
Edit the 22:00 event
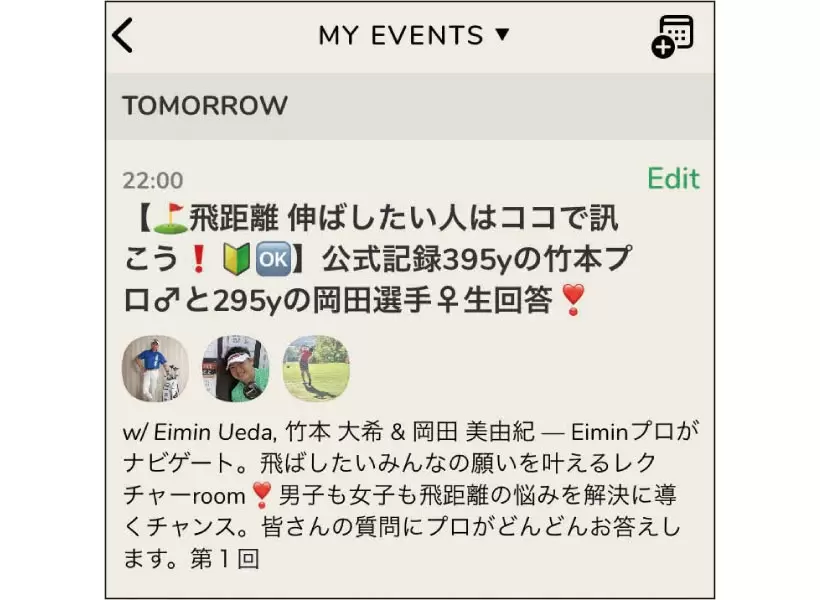(673, 179)
